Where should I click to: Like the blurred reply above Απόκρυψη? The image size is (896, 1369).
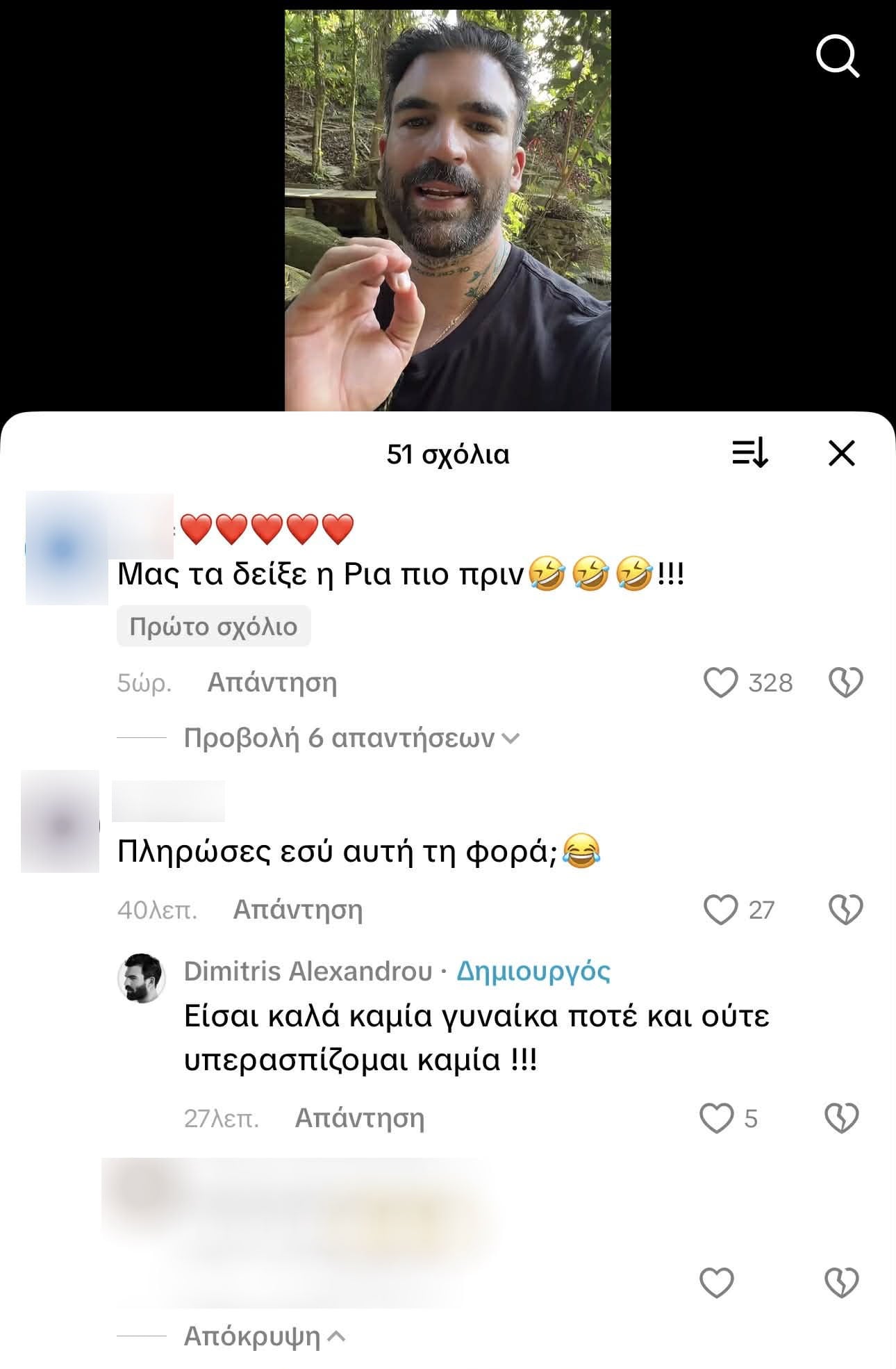click(716, 1283)
